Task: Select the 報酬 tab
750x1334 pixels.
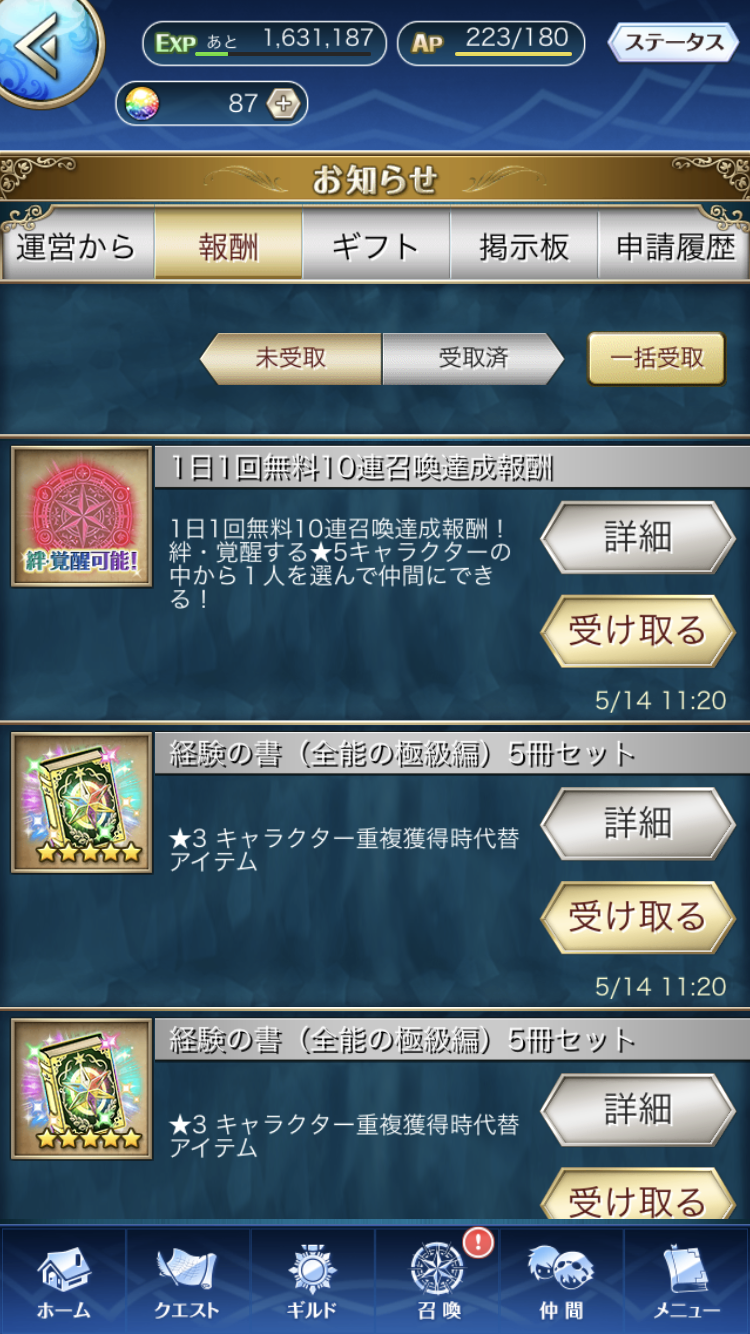Action: [228, 246]
